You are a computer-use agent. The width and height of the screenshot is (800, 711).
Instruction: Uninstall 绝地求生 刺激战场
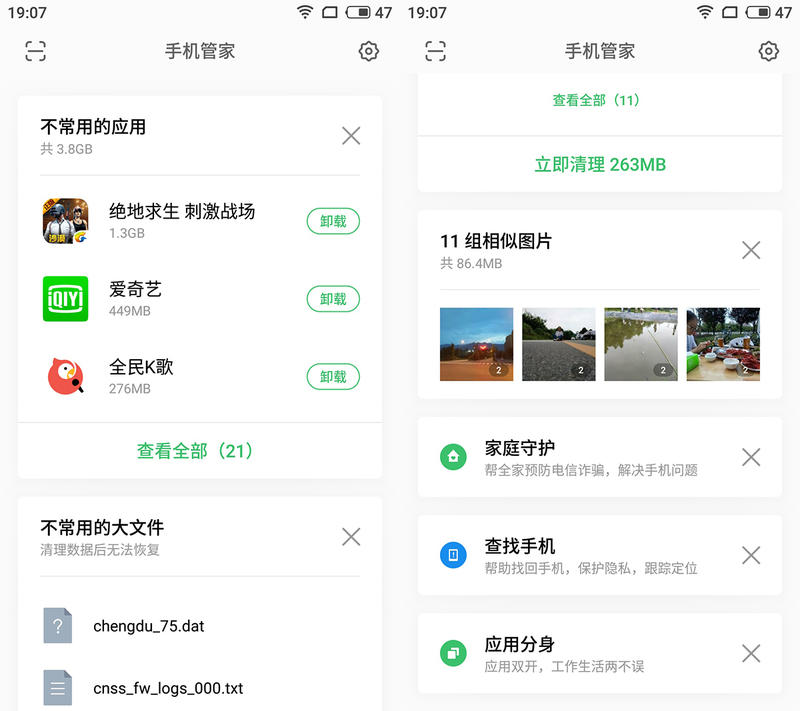click(x=333, y=221)
